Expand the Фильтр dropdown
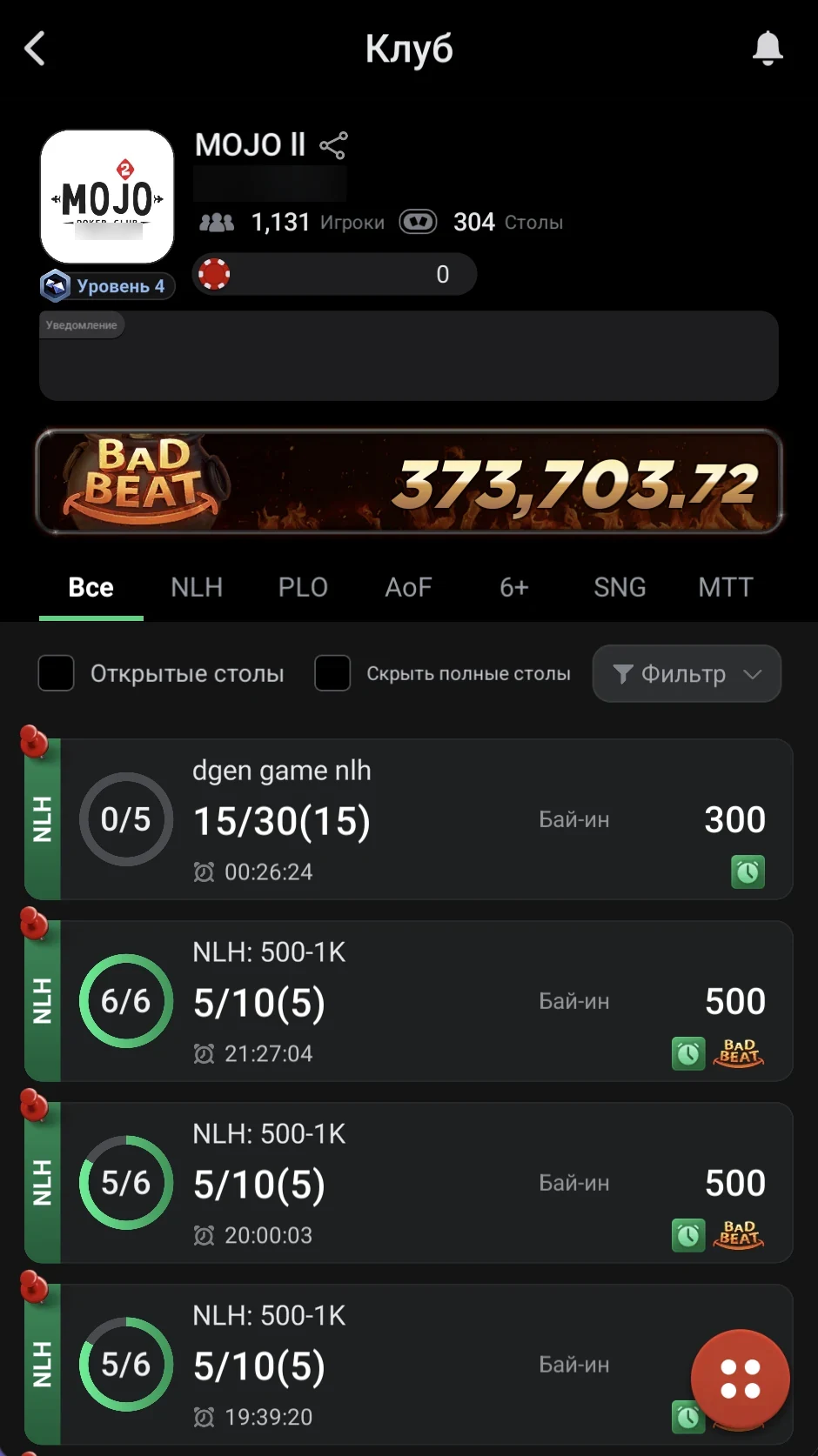This screenshot has width=818, height=1456. pos(687,673)
